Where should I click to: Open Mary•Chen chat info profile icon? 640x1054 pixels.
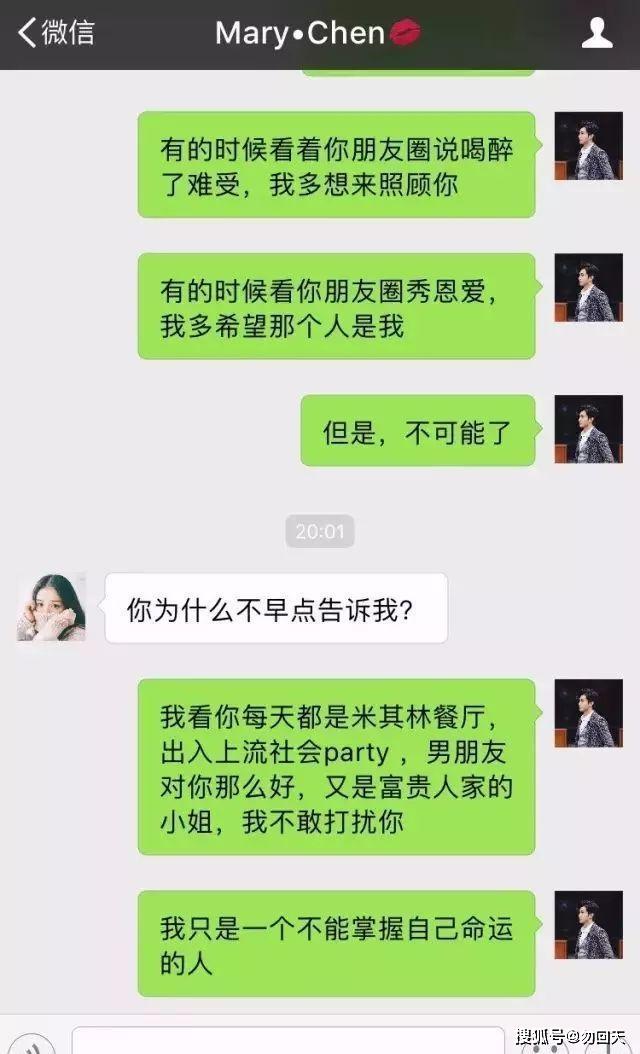(597, 33)
